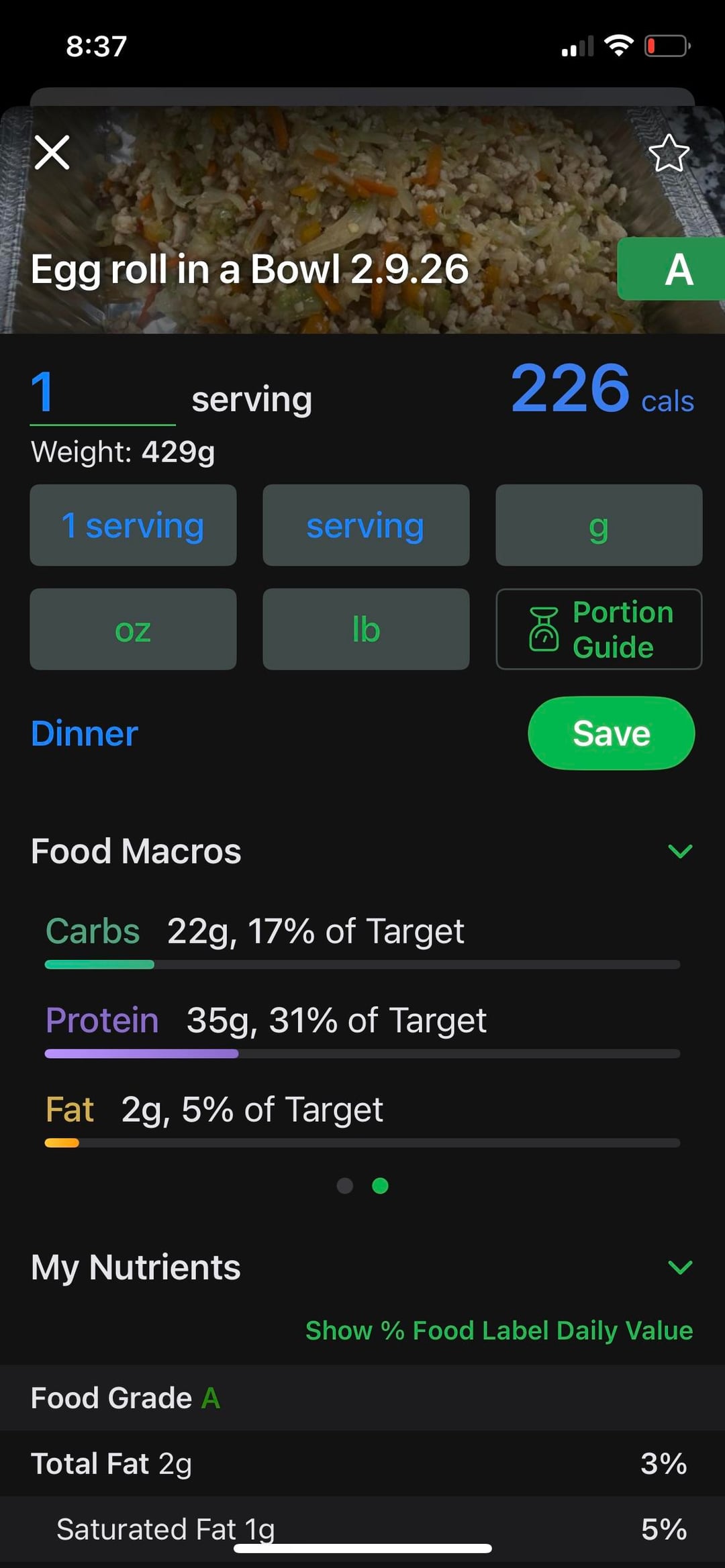Image resolution: width=725 pixels, height=1568 pixels.
Task: Switch the unit to lb
Action: (x=366, y=629)
